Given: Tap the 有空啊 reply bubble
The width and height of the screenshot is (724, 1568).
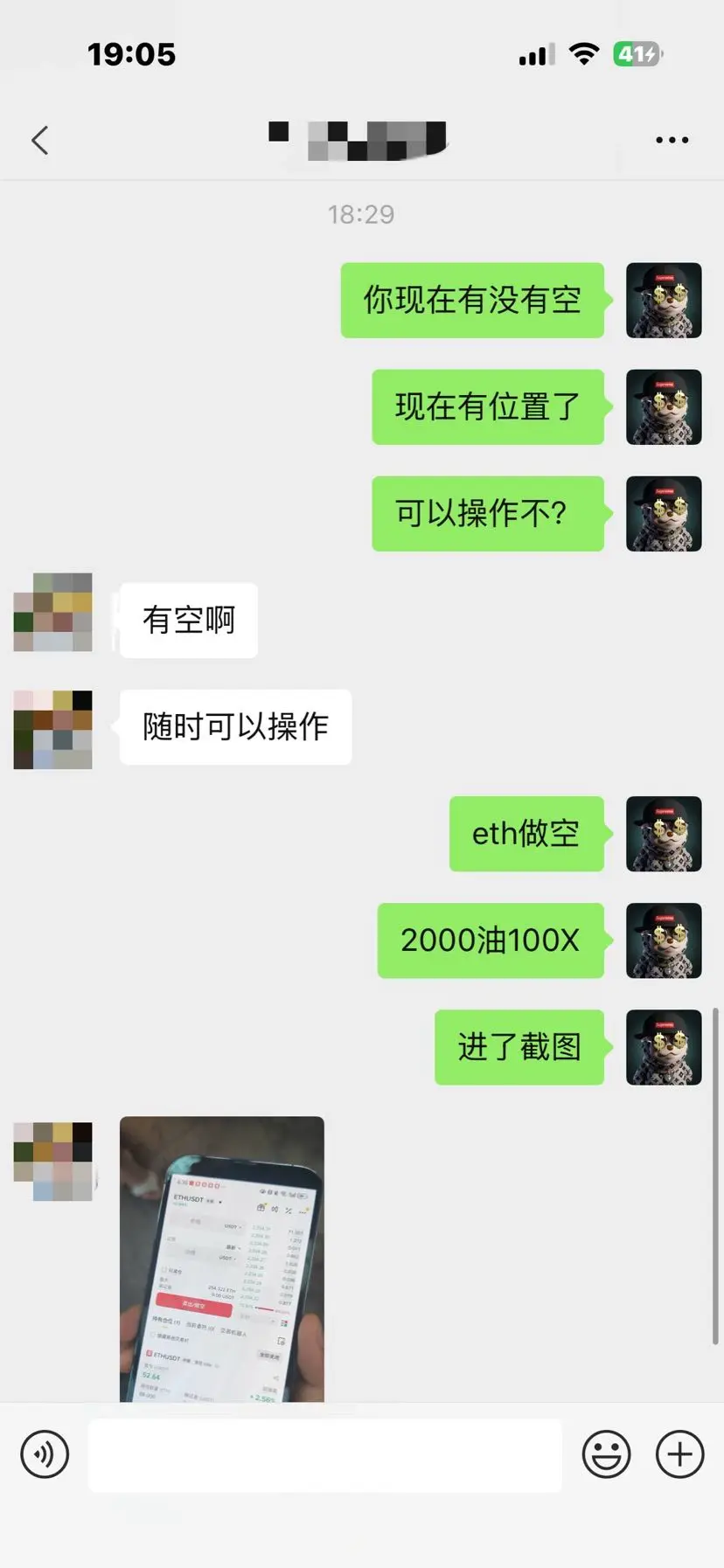Looking at the screenshot, I should coord(187,620).
